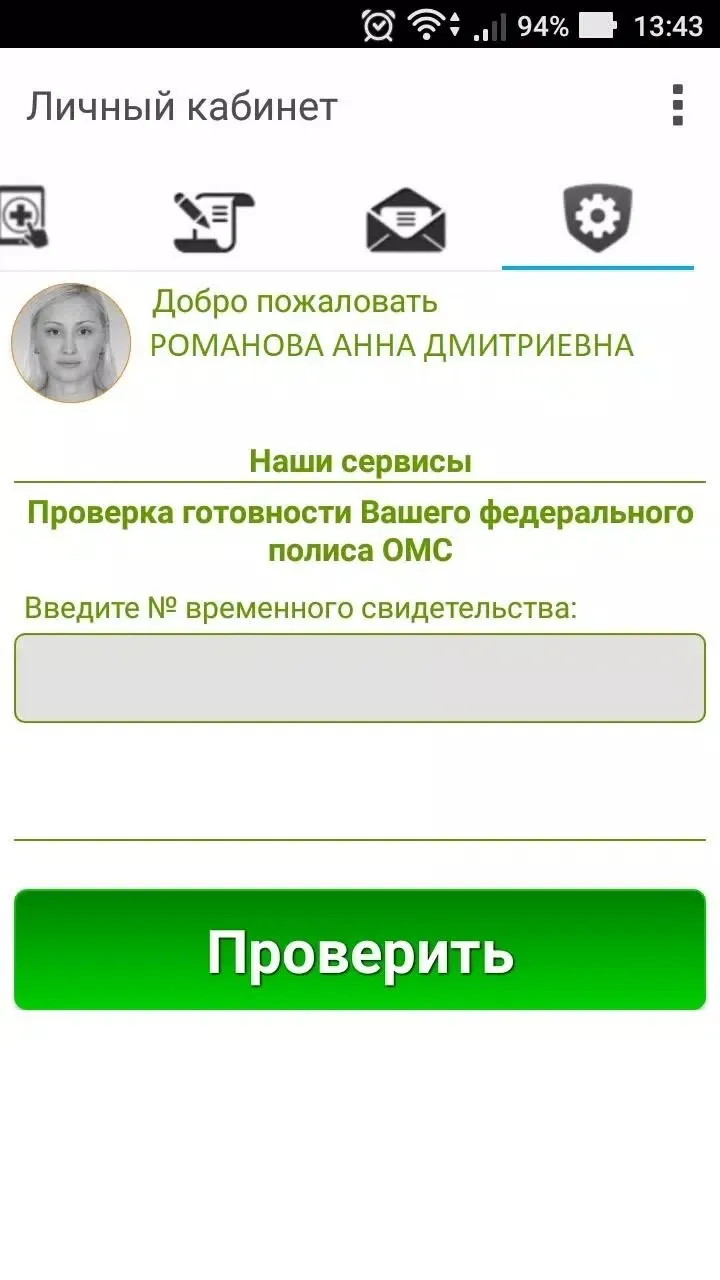Switch to the envelope messages tab
This screenshot has height=1280, width=720.
pos(405,220)
